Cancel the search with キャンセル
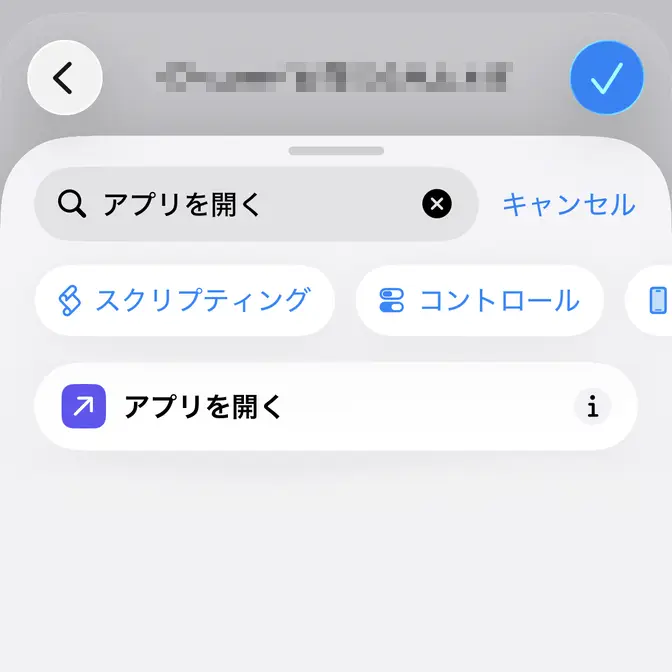 click(x=568, y=205)
